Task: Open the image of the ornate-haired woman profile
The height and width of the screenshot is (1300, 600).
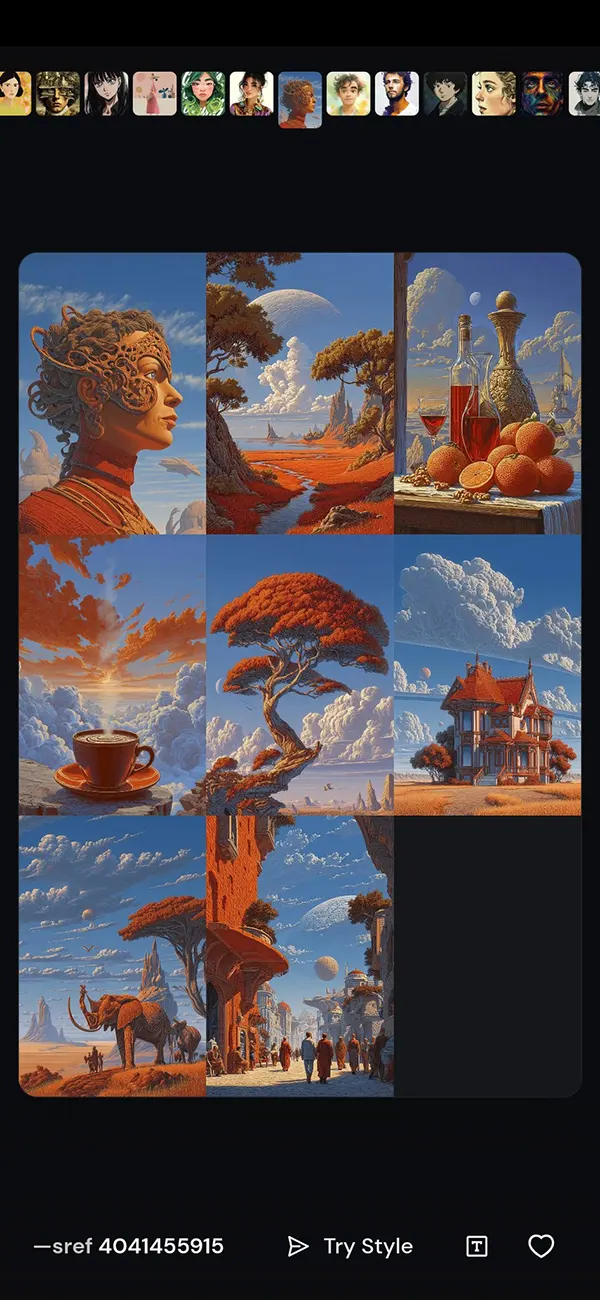Action: [112, 393]
